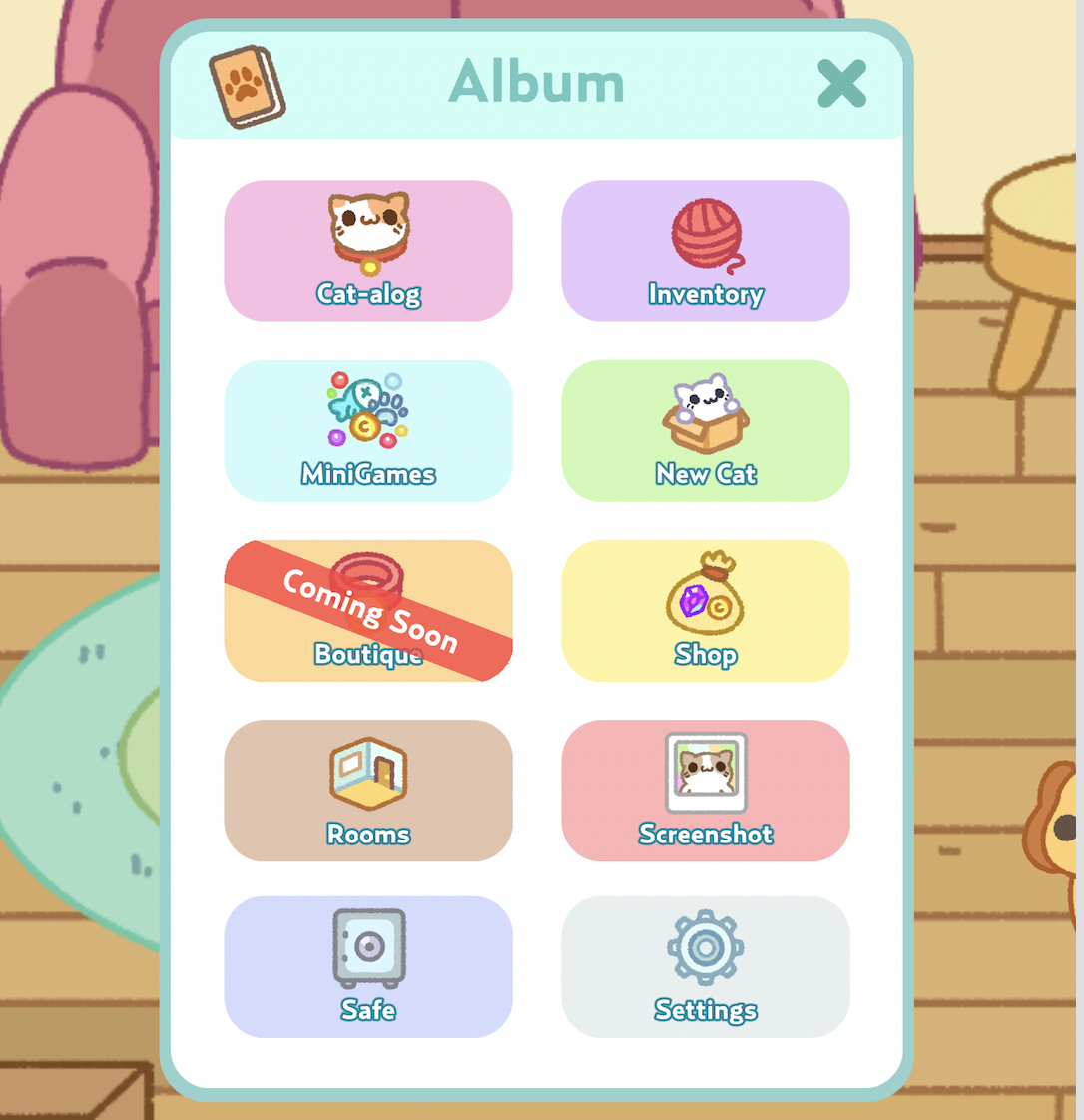Tap the New Cat button
This screenshot has width=1084, height=1120.
(706, 430)
